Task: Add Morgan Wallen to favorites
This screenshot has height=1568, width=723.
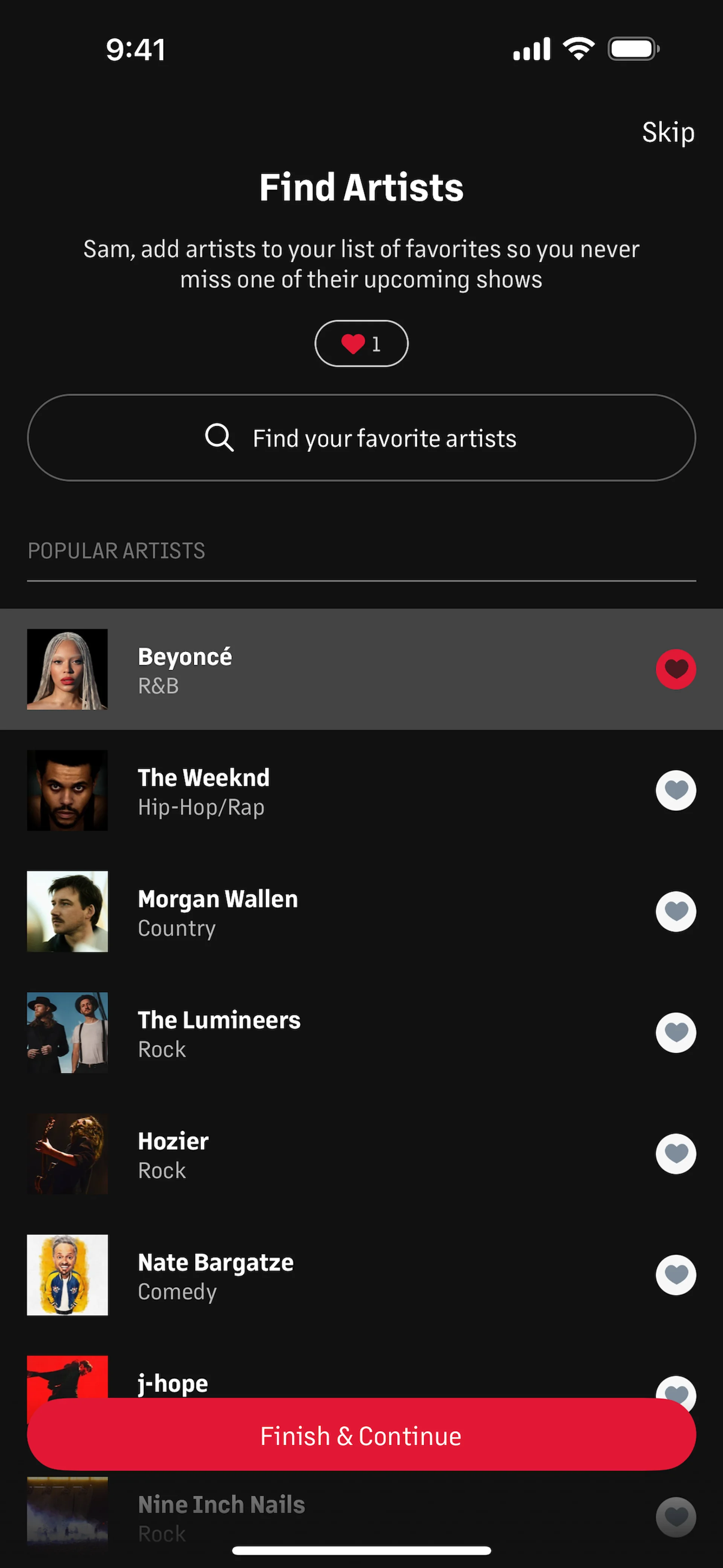Action: click(676, 911)
